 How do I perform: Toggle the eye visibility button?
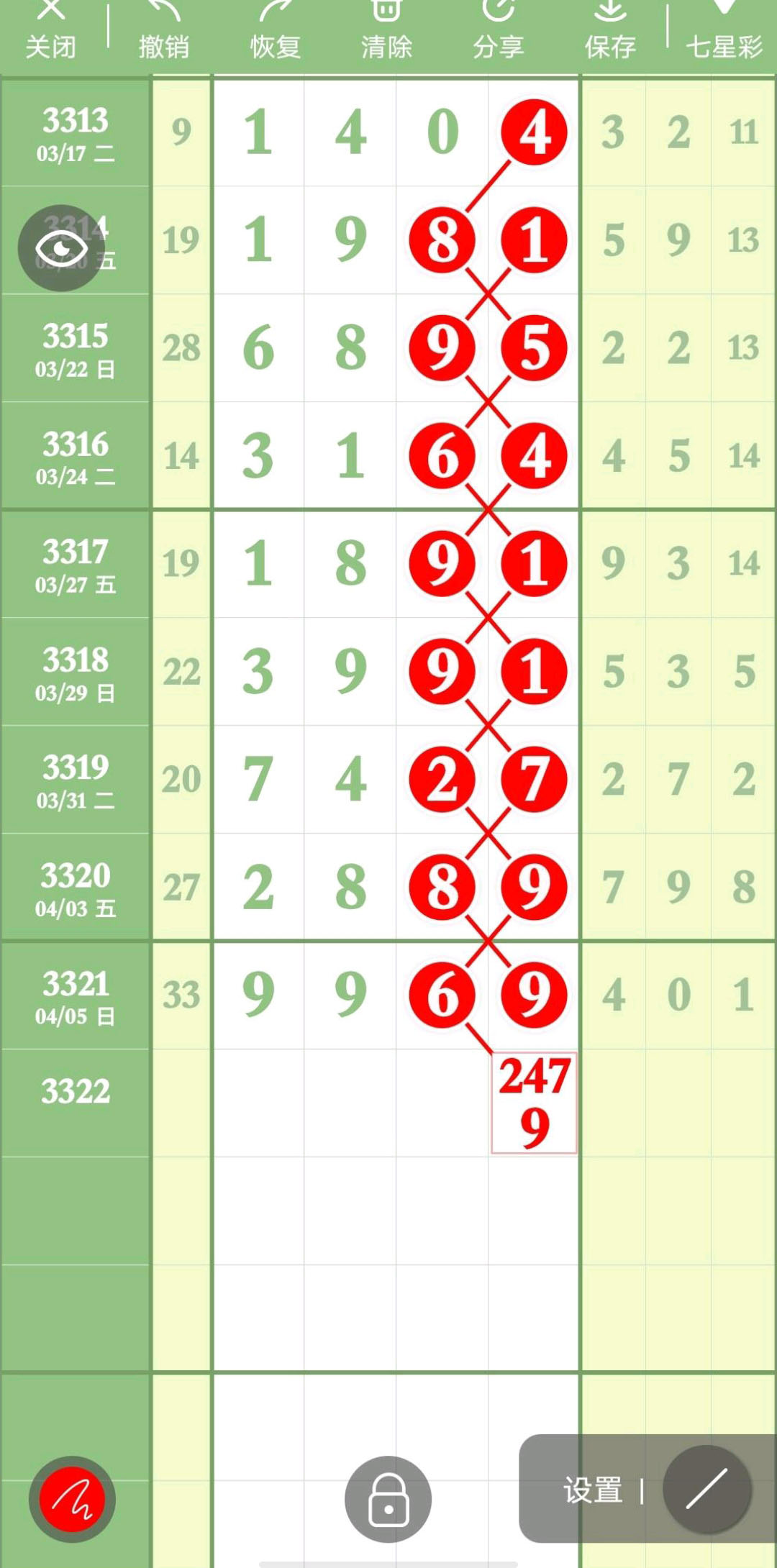(x=61, y=248)
